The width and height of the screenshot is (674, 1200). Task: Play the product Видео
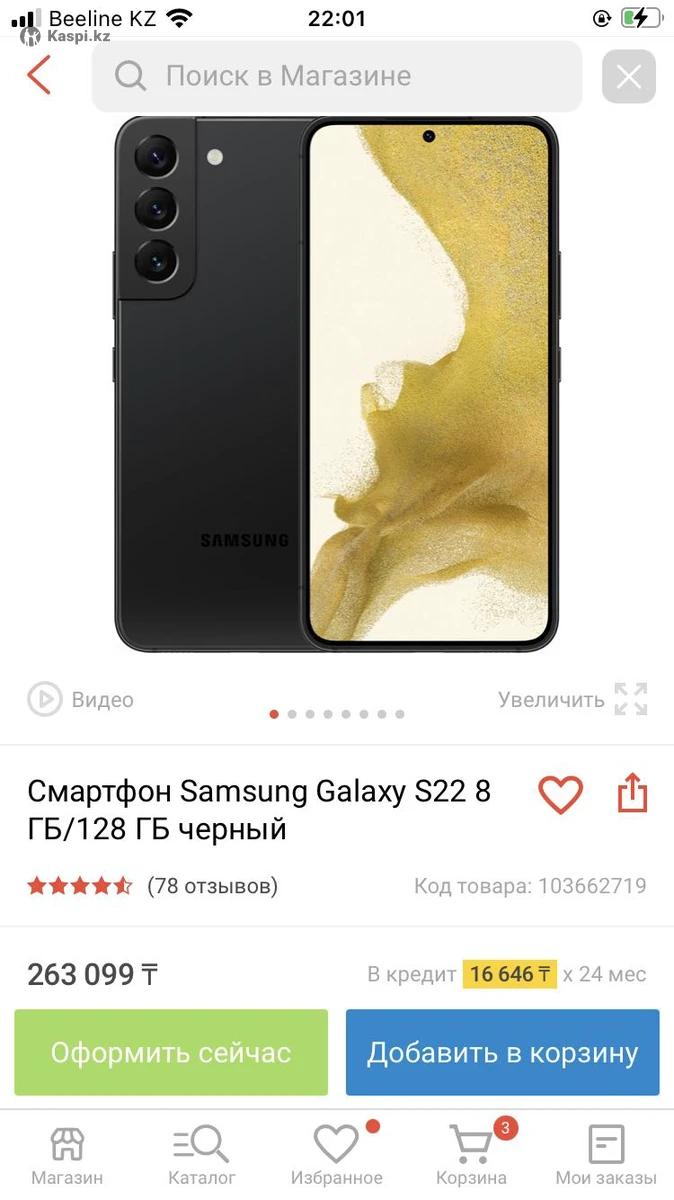pos(80,699)
